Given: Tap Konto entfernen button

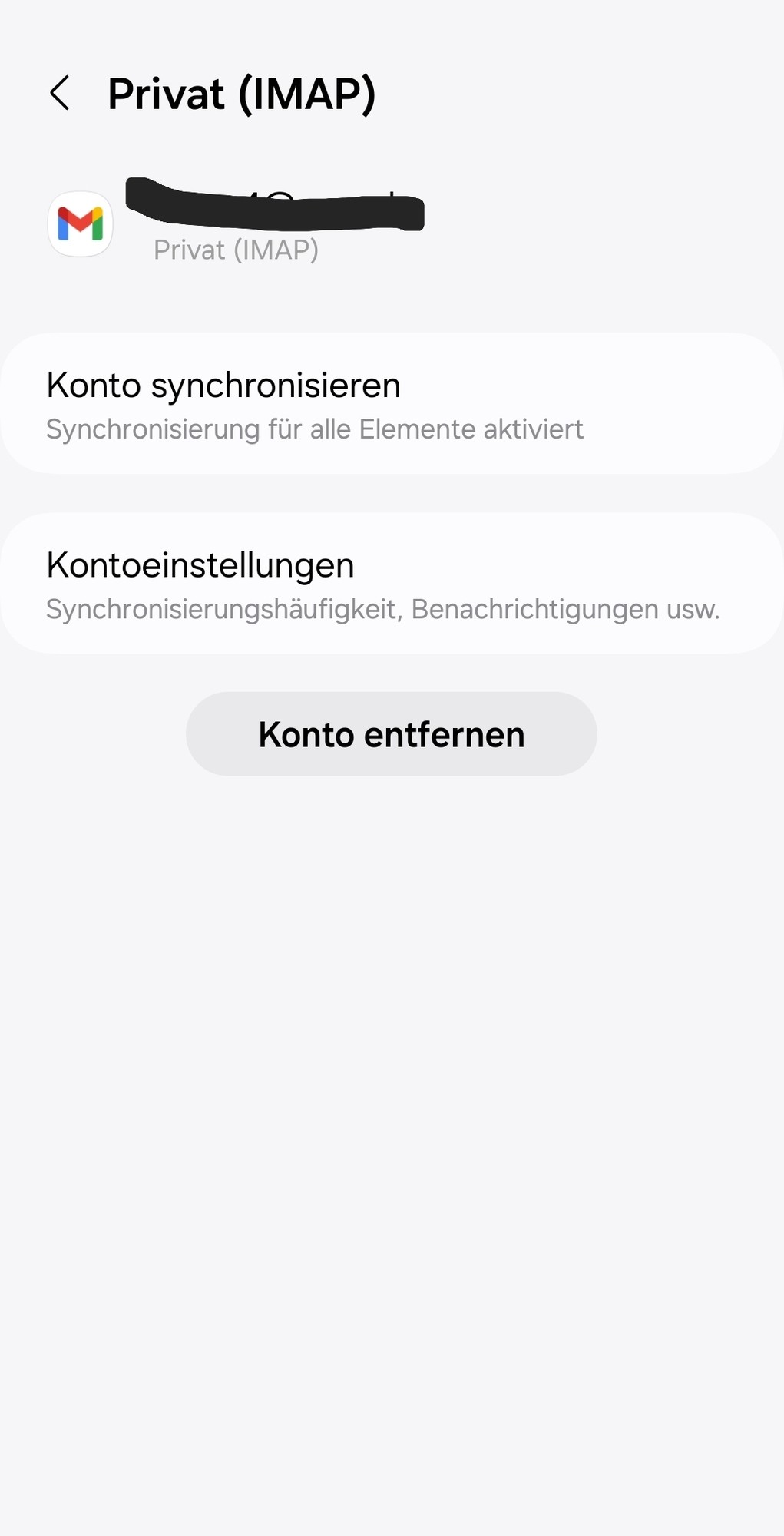Looking at the screenshot, I should click(392, 734).
